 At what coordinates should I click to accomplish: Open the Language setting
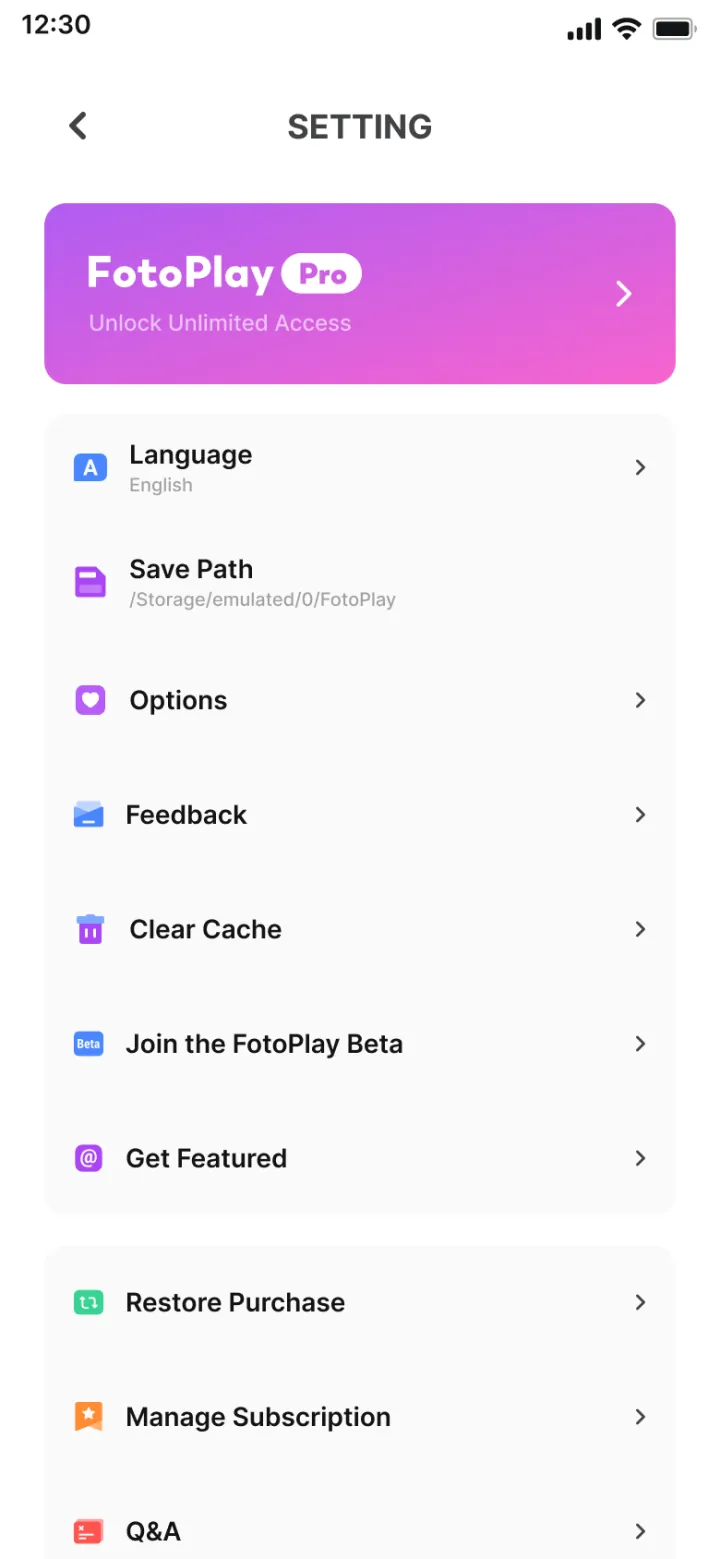(360, 468)
